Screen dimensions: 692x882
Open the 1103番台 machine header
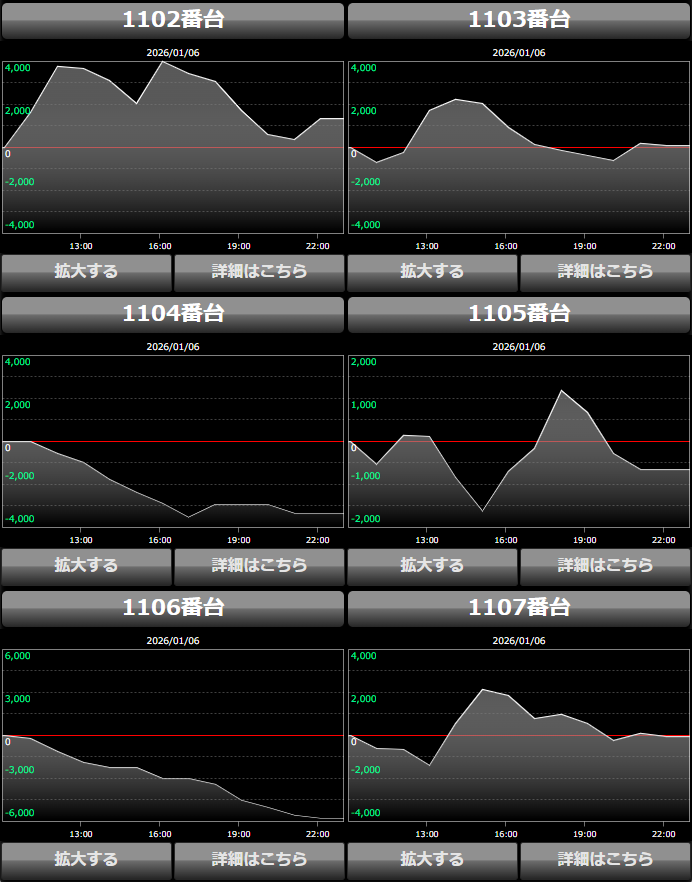[x=519, y=20]
